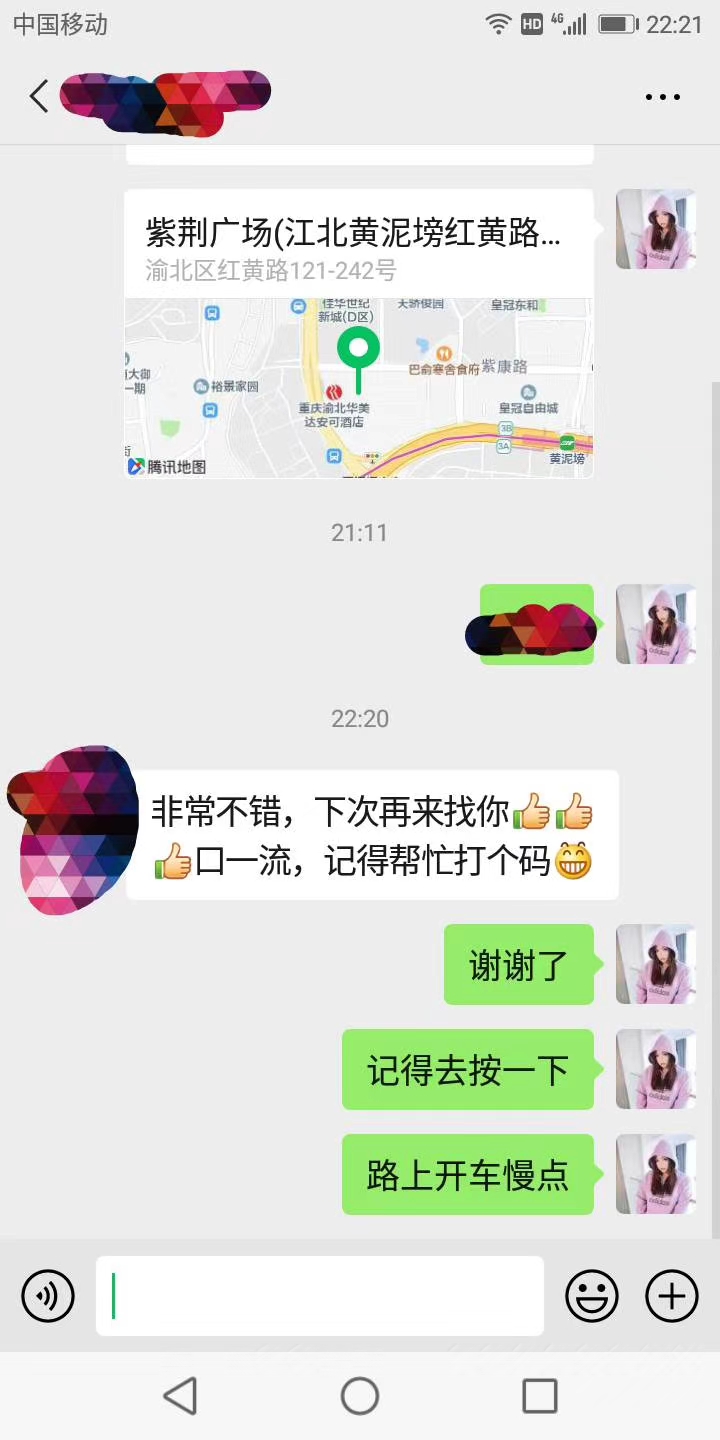Tap your avatar beside the 谢谢了 message
This screenshot has height=1440, width=720.
[x=656, y=963]
